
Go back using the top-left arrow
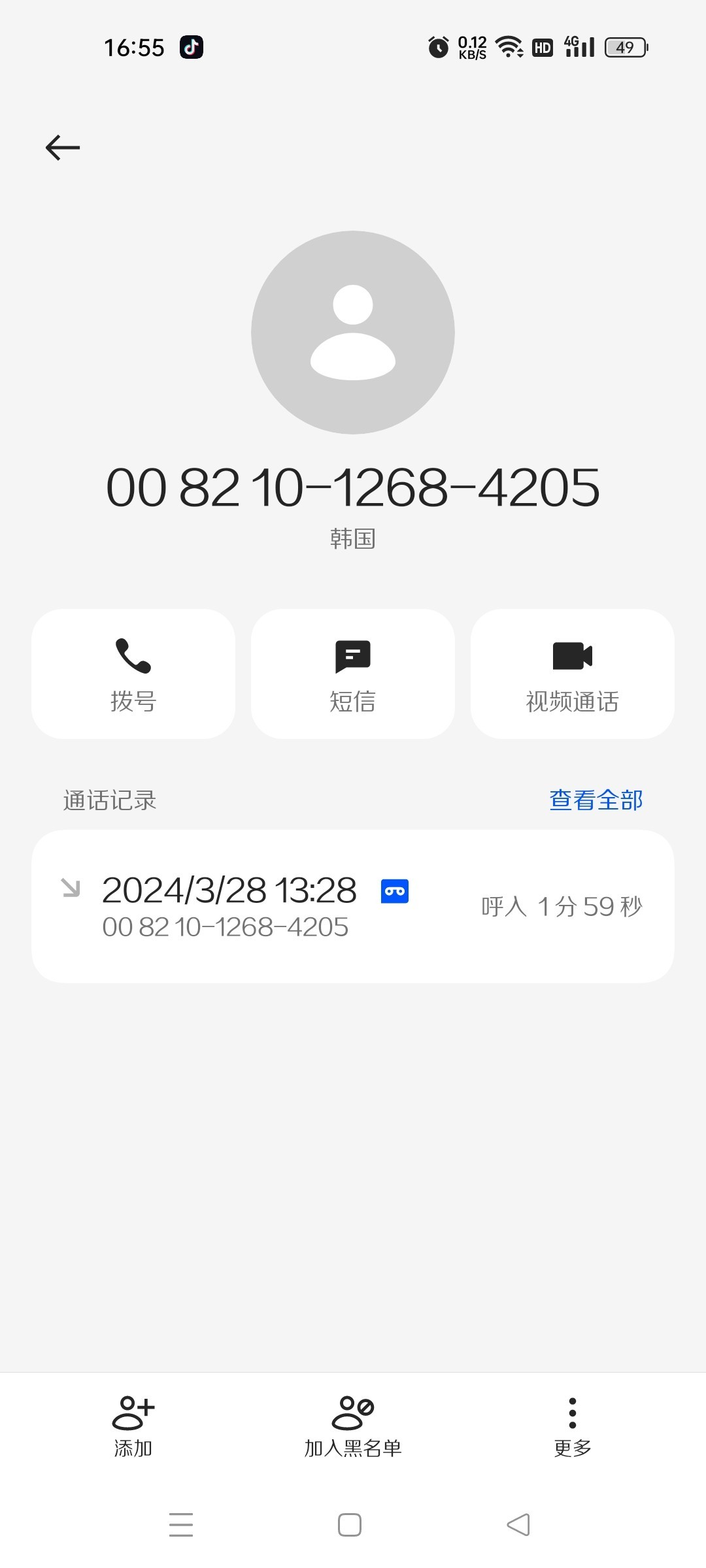[x=63, y=148]
